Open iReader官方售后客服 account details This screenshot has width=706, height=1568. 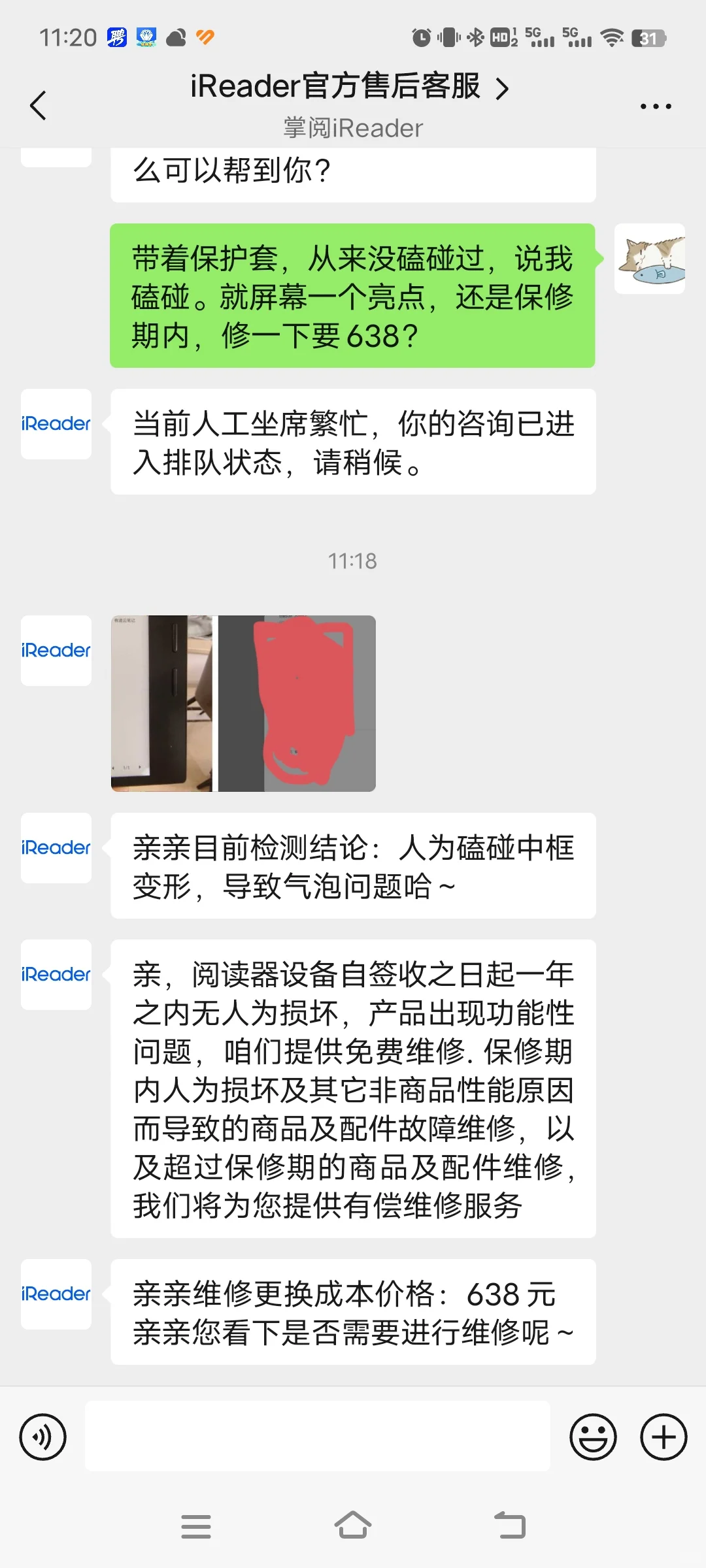(349, 87)
